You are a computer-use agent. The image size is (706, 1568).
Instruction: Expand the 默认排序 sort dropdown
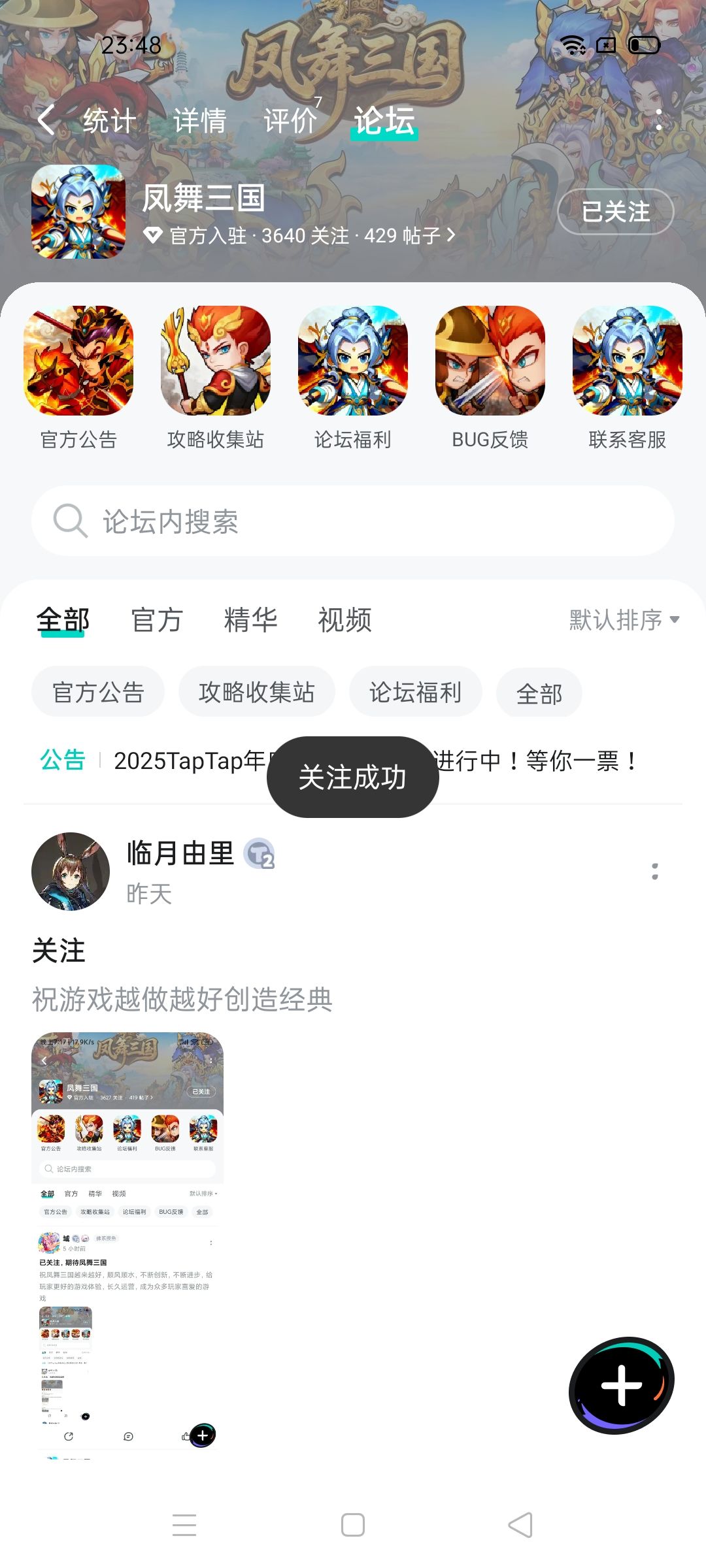click(624, 619)
